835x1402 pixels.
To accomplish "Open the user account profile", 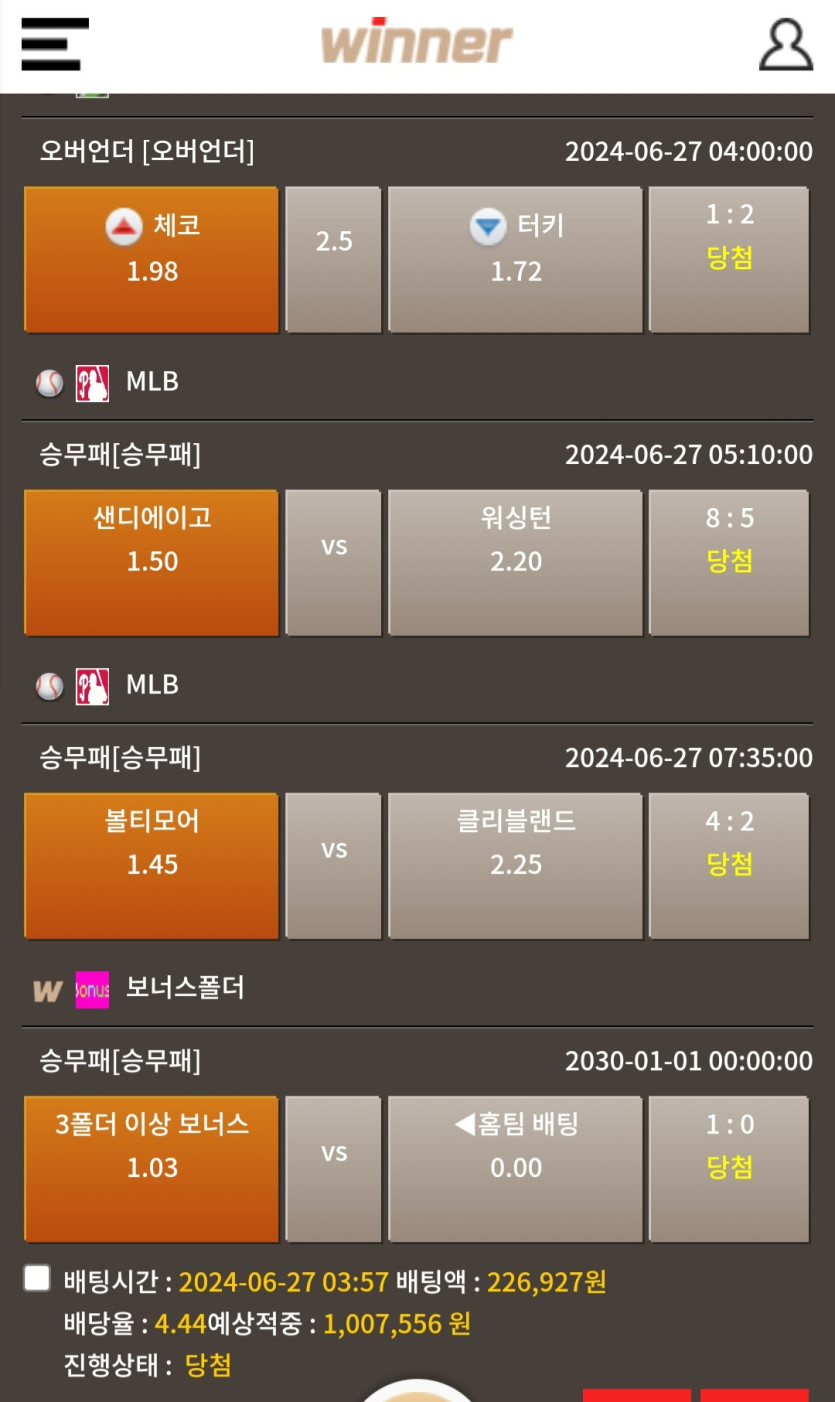I will 785,44.
